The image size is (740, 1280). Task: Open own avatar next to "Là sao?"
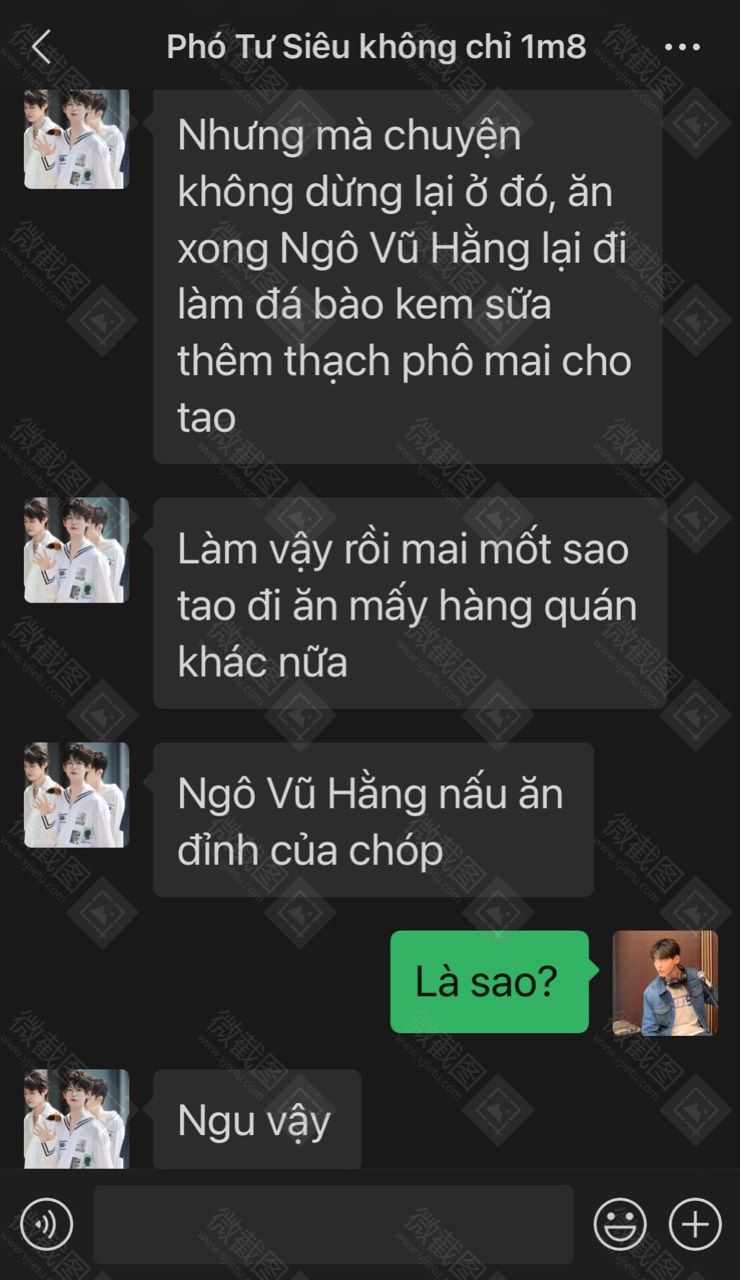pos(665,983)
